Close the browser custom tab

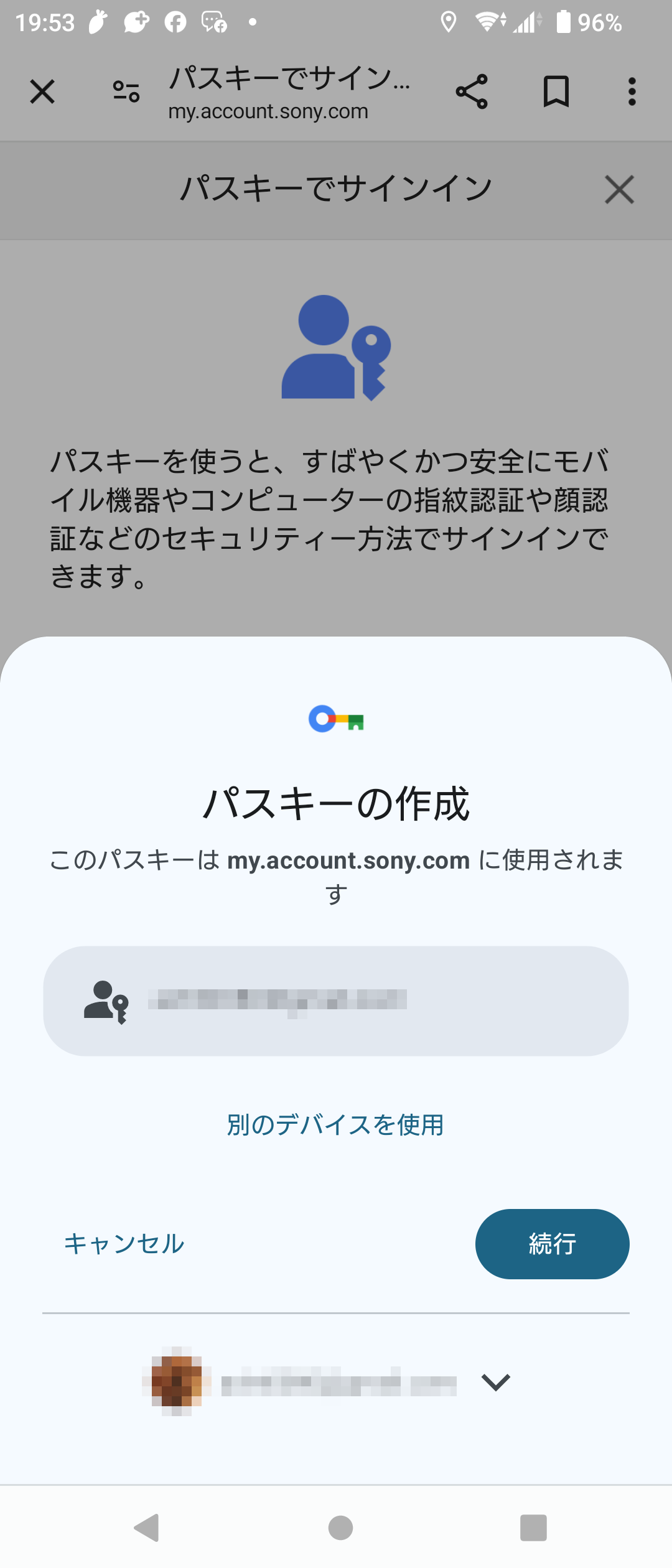pos(42,92)
